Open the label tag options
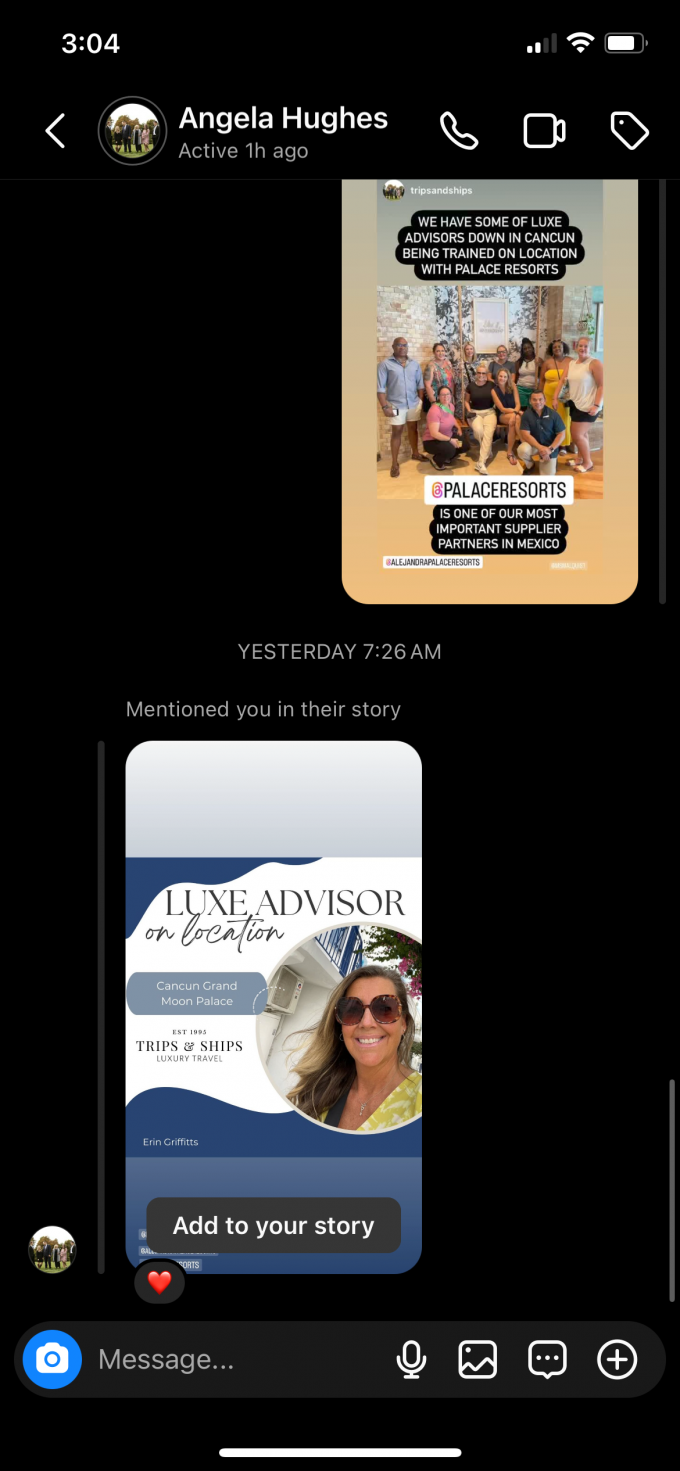Viewport: 680px width, 1471px height. (x=629, y=131)
